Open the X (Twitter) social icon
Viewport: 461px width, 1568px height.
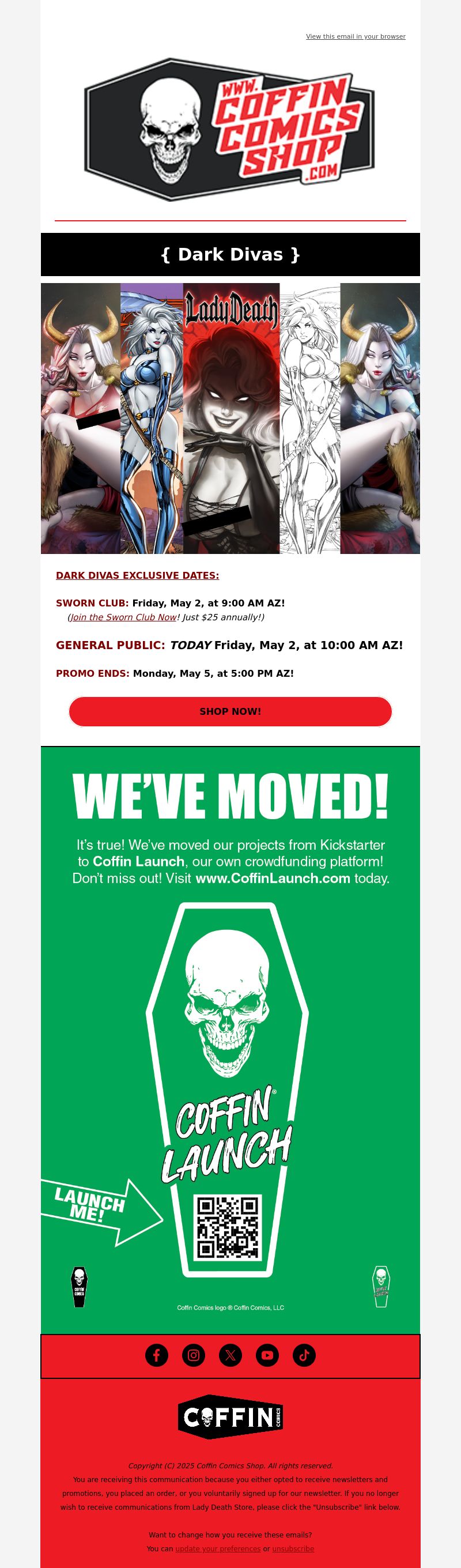pos(231,1355)
